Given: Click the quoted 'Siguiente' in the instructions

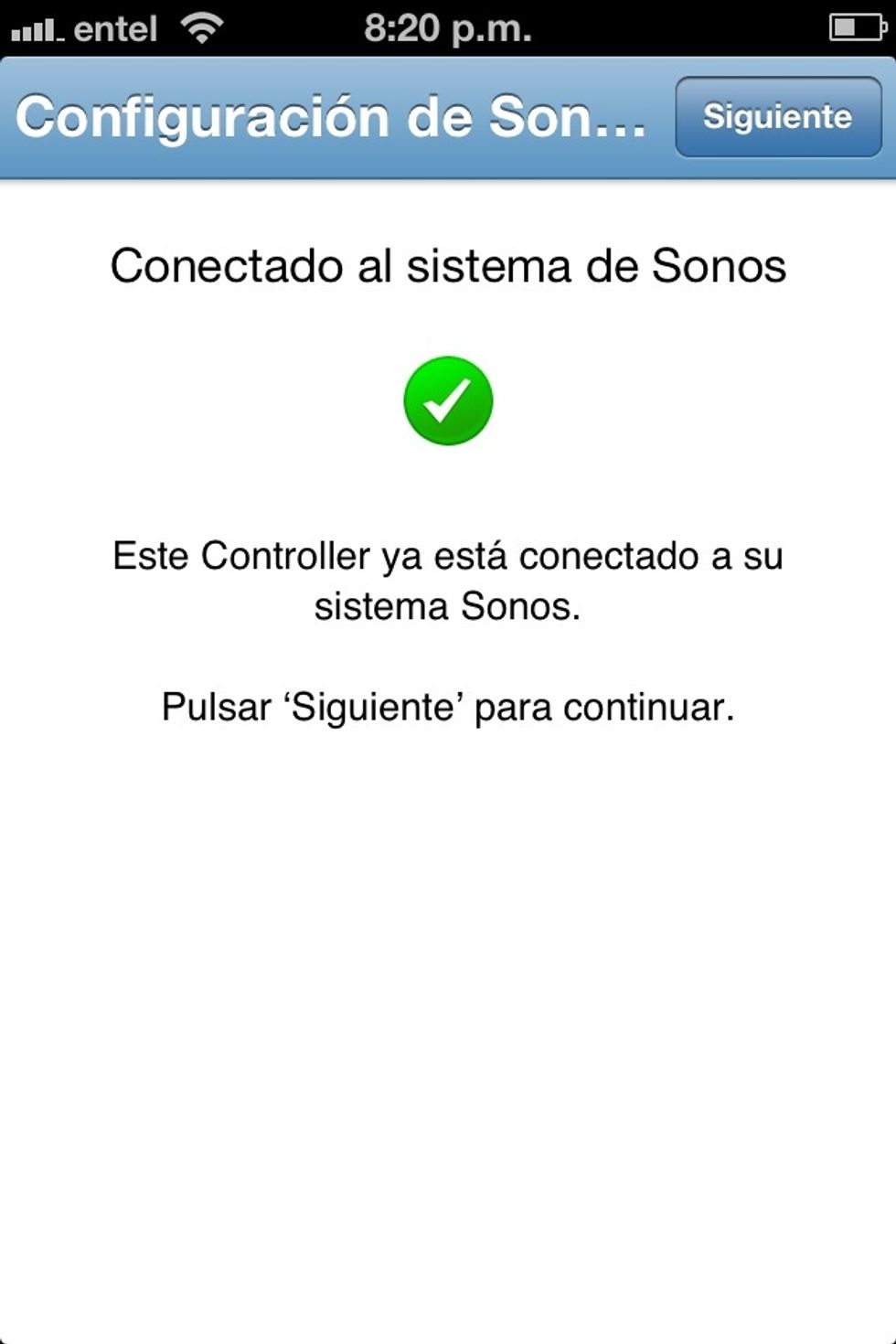Looking at the screenshot, I should pos(376,706).
